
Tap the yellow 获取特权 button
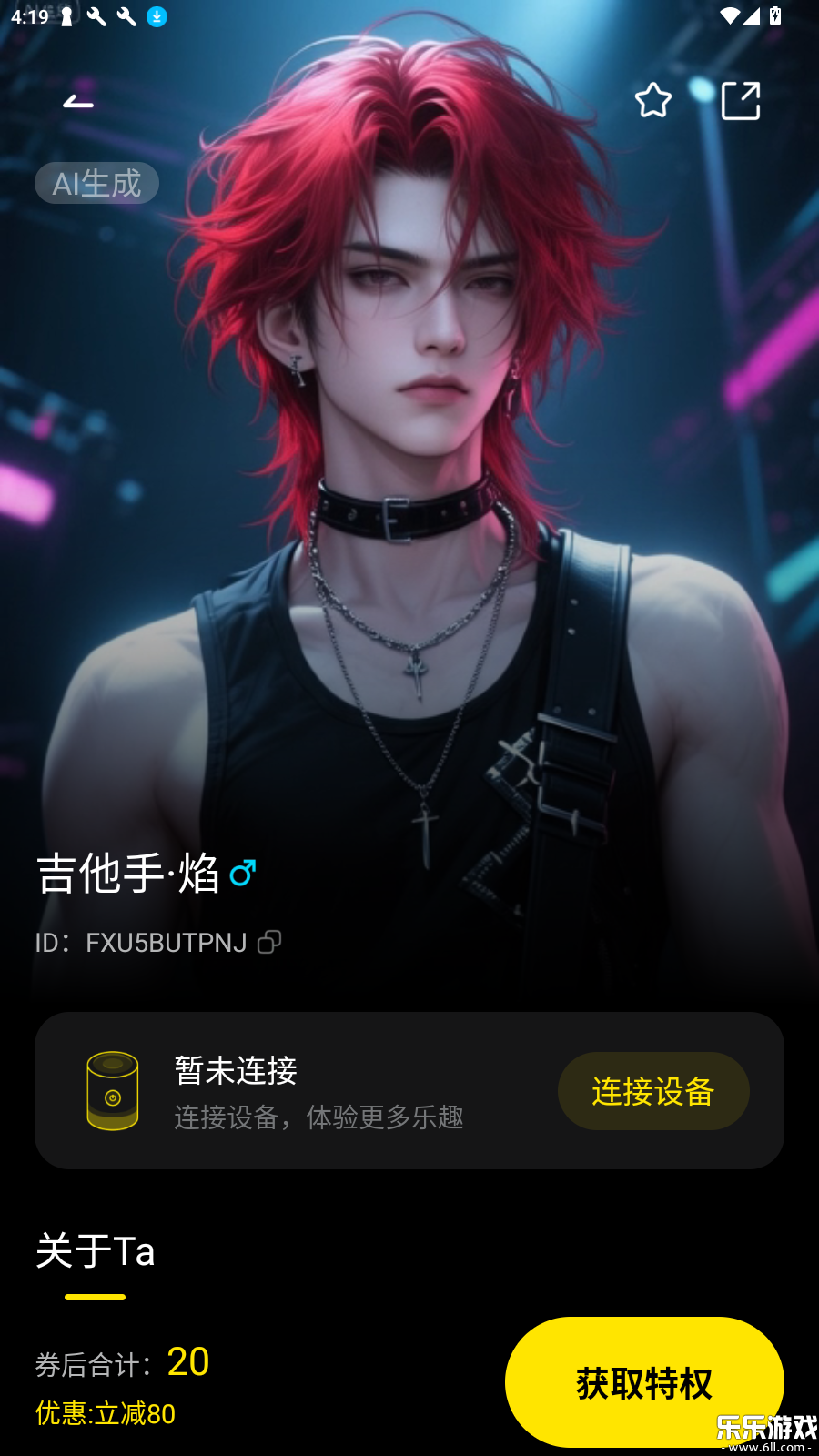coord(644,1381)
